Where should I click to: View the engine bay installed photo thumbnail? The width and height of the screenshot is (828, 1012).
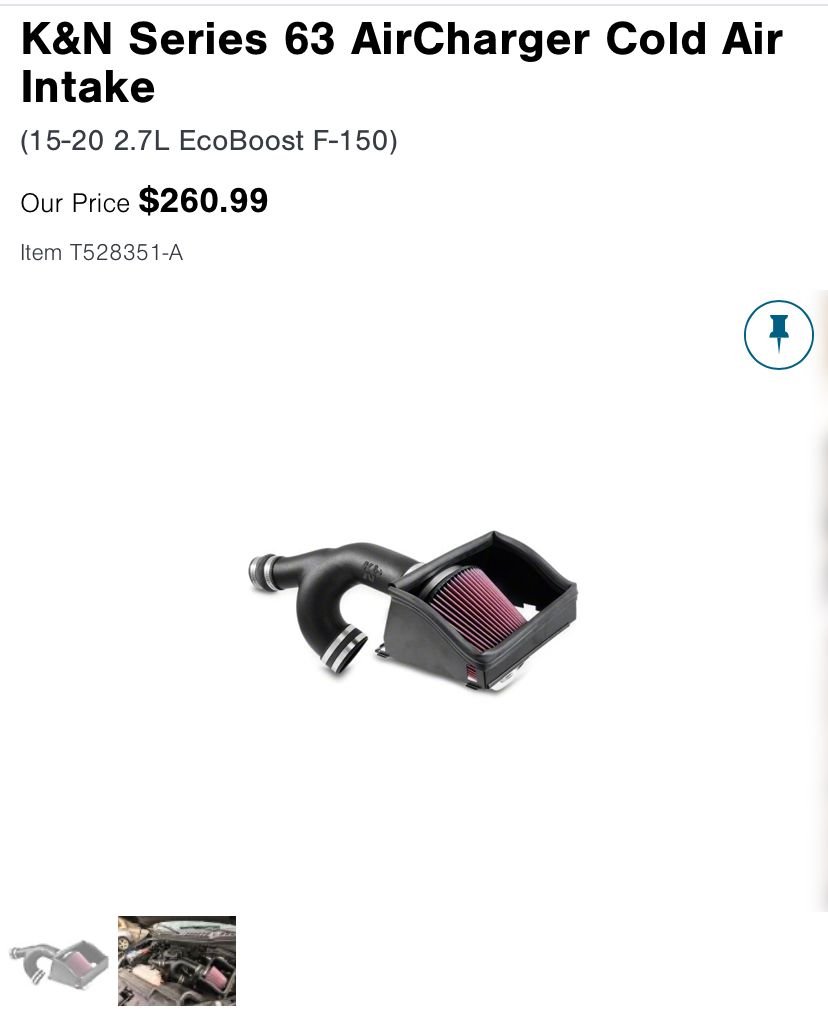click(177, 961)
